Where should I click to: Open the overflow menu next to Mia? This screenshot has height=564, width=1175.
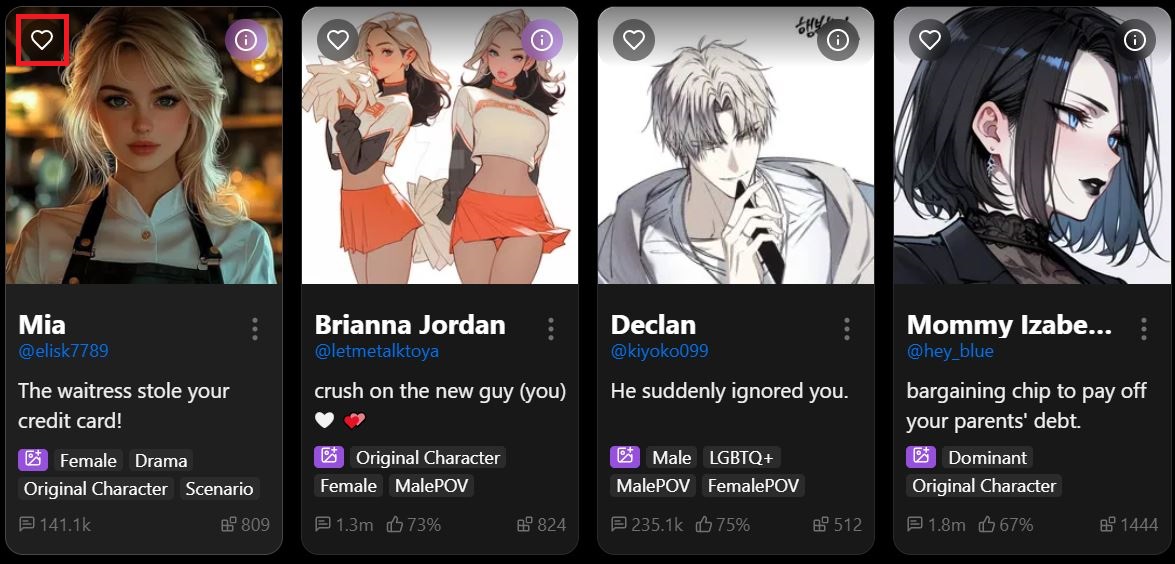(x=255, y=329)
